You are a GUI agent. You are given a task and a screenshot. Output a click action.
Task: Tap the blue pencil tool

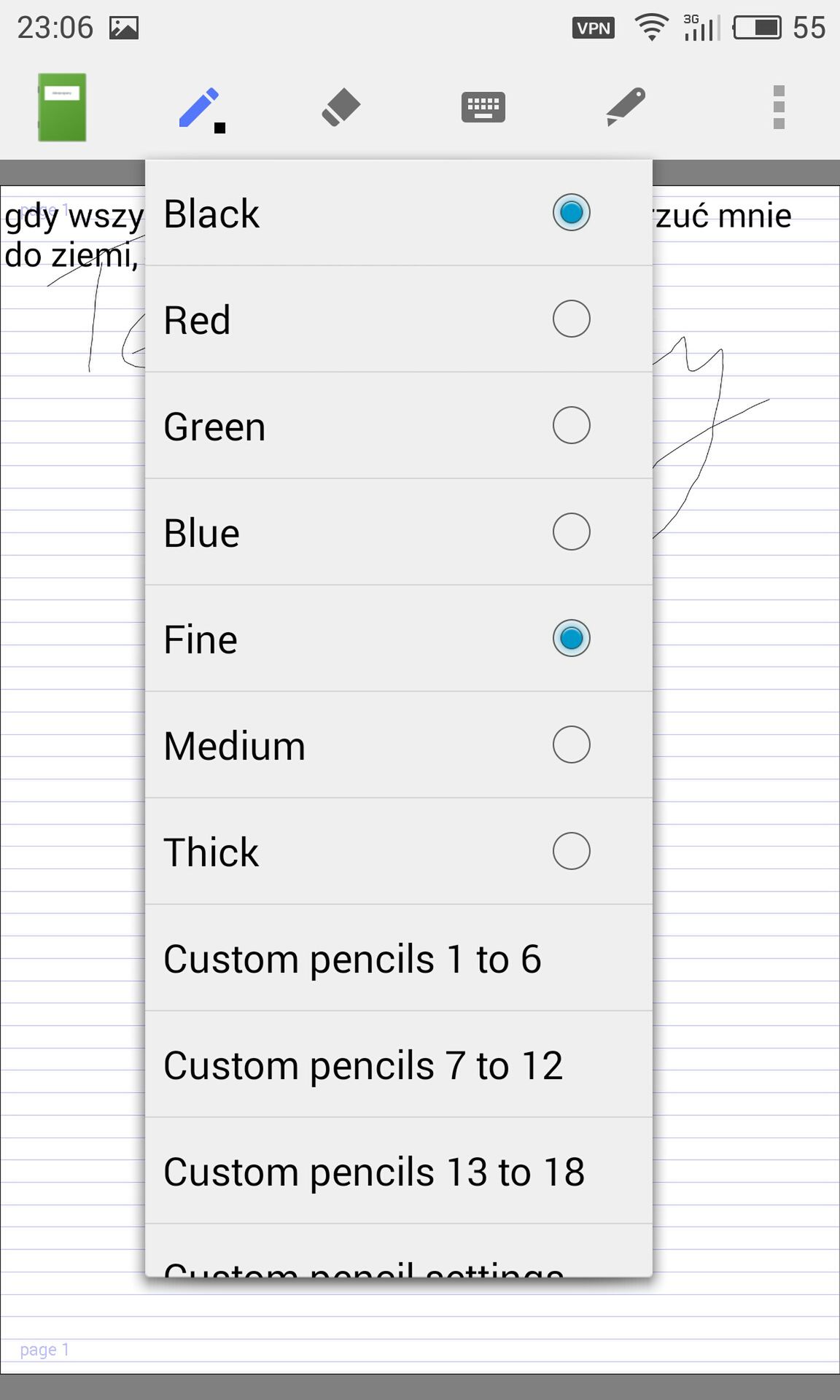coord(201,109)
